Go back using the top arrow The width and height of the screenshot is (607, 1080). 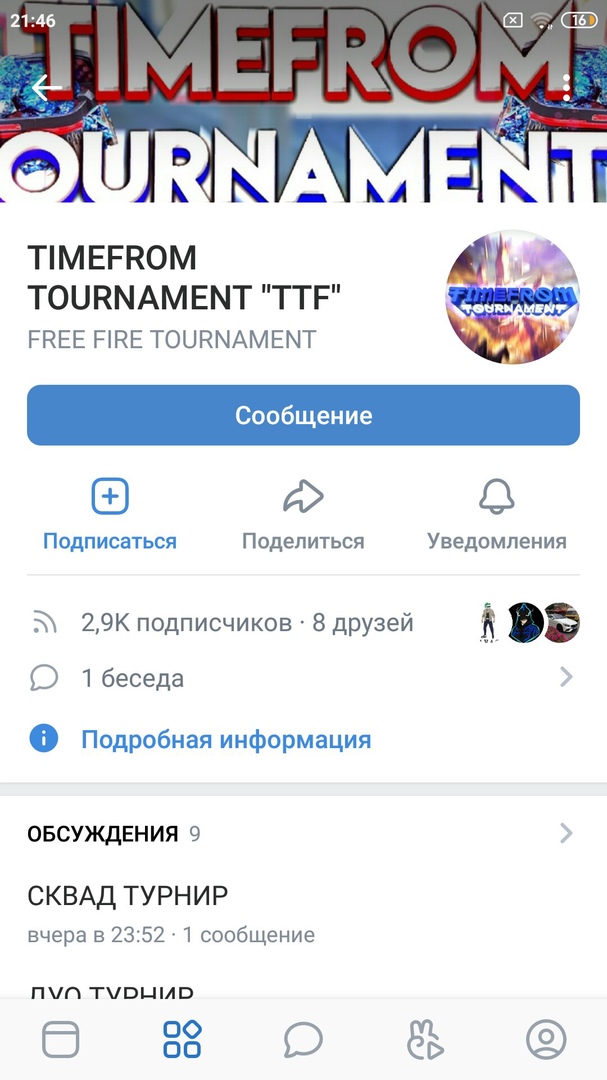[x=46, y=88]
